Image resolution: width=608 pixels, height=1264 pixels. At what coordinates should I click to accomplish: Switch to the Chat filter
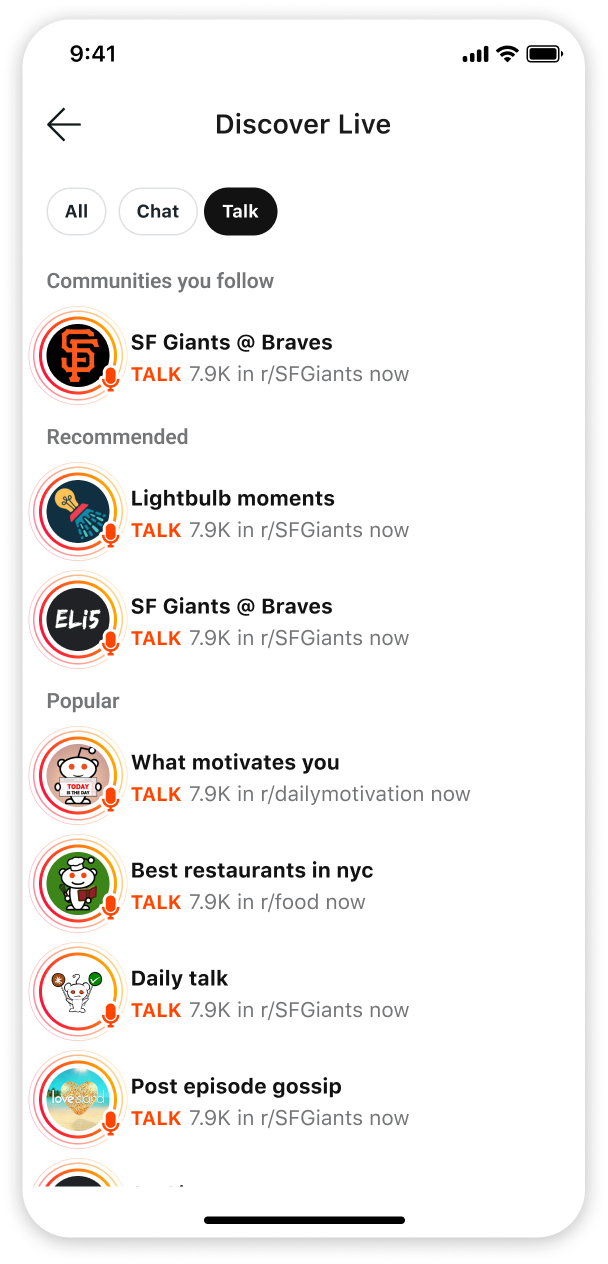(158, 212)
